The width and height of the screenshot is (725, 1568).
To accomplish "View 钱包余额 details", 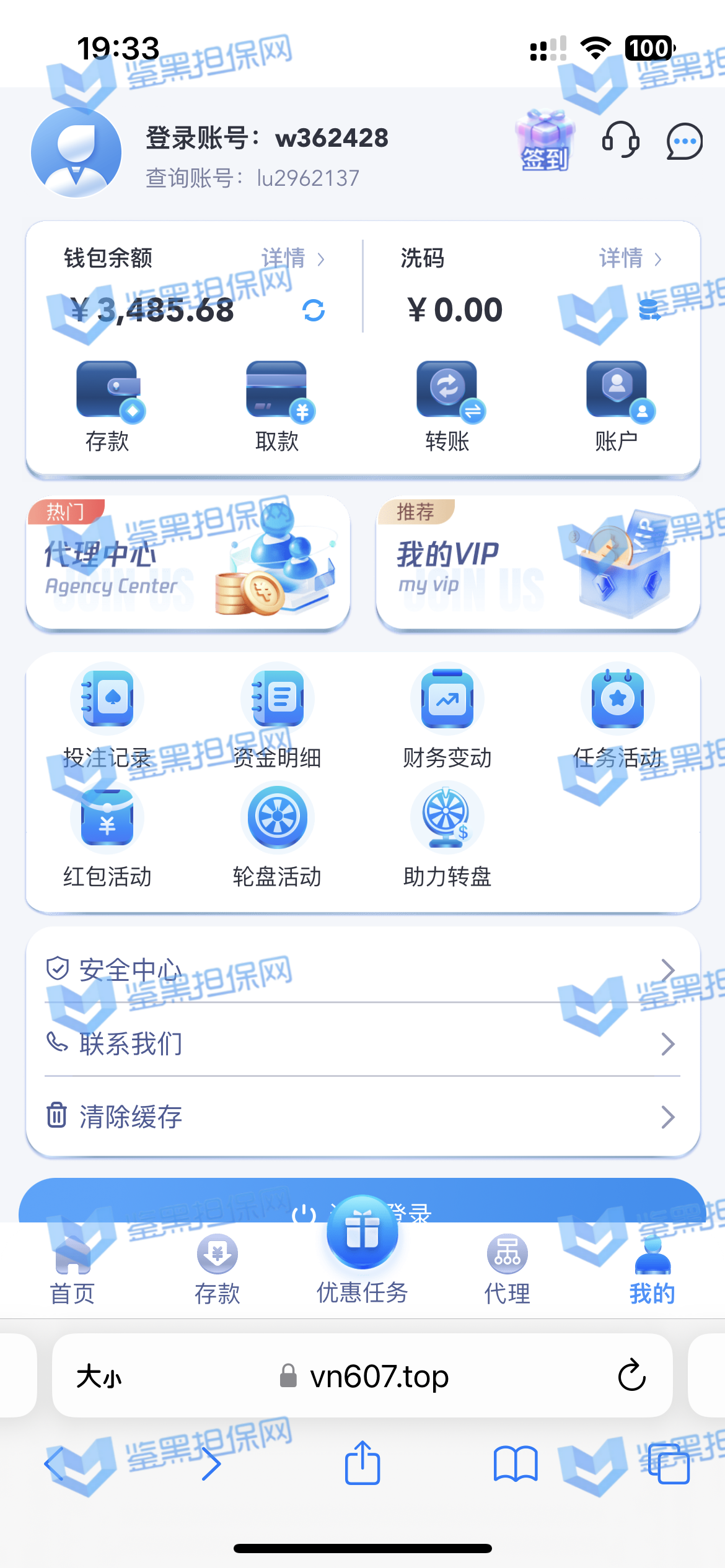I will pyautogui.click(x=292, y=259).
